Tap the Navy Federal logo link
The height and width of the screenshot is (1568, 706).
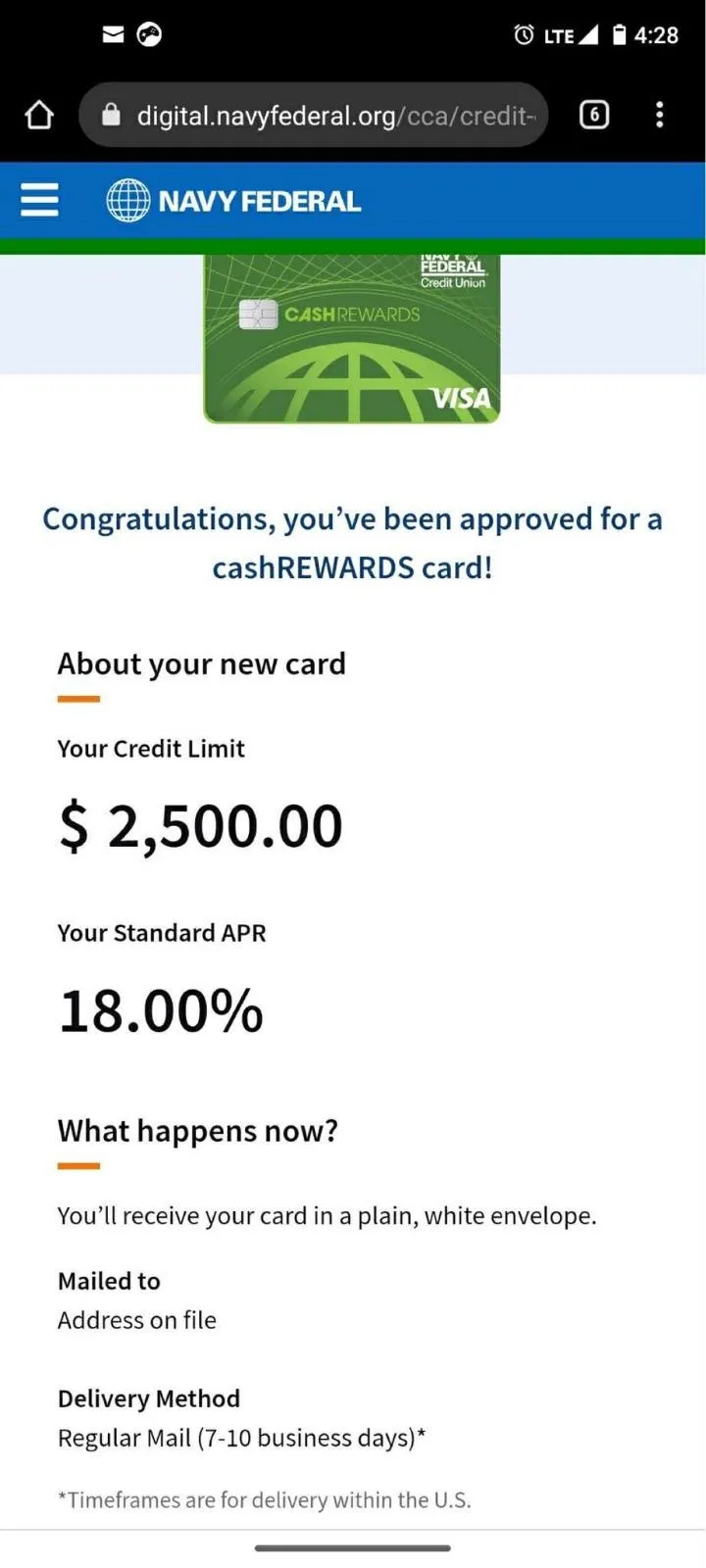coord(233,201)
